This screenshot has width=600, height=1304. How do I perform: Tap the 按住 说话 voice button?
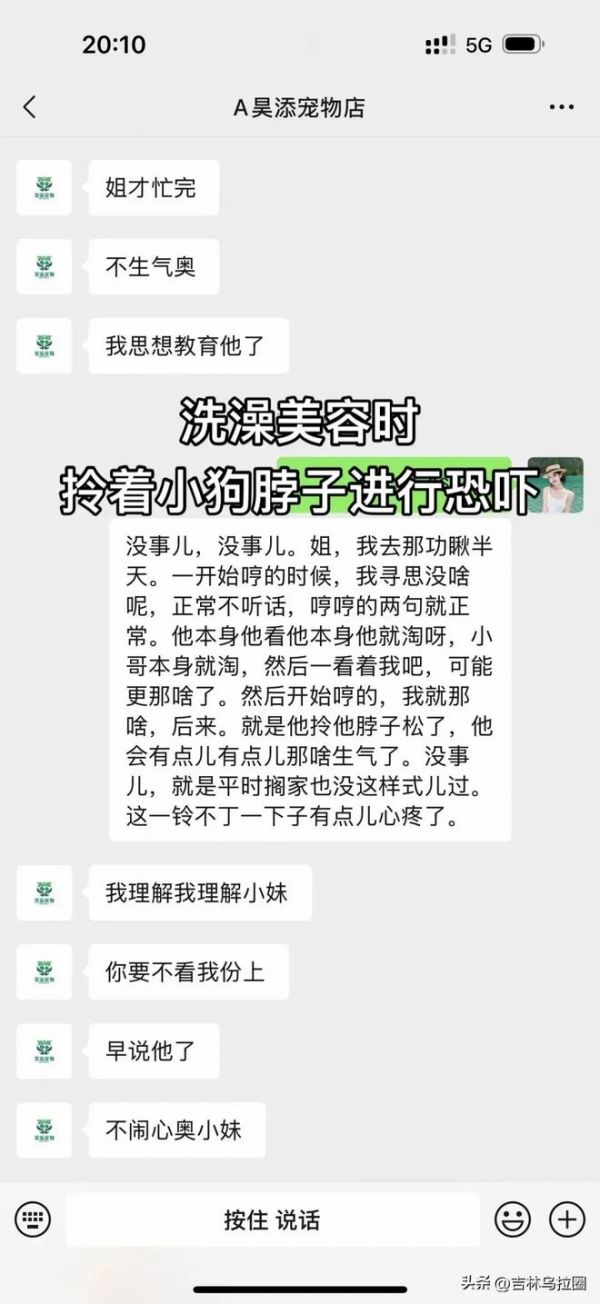coord(272,1219)
